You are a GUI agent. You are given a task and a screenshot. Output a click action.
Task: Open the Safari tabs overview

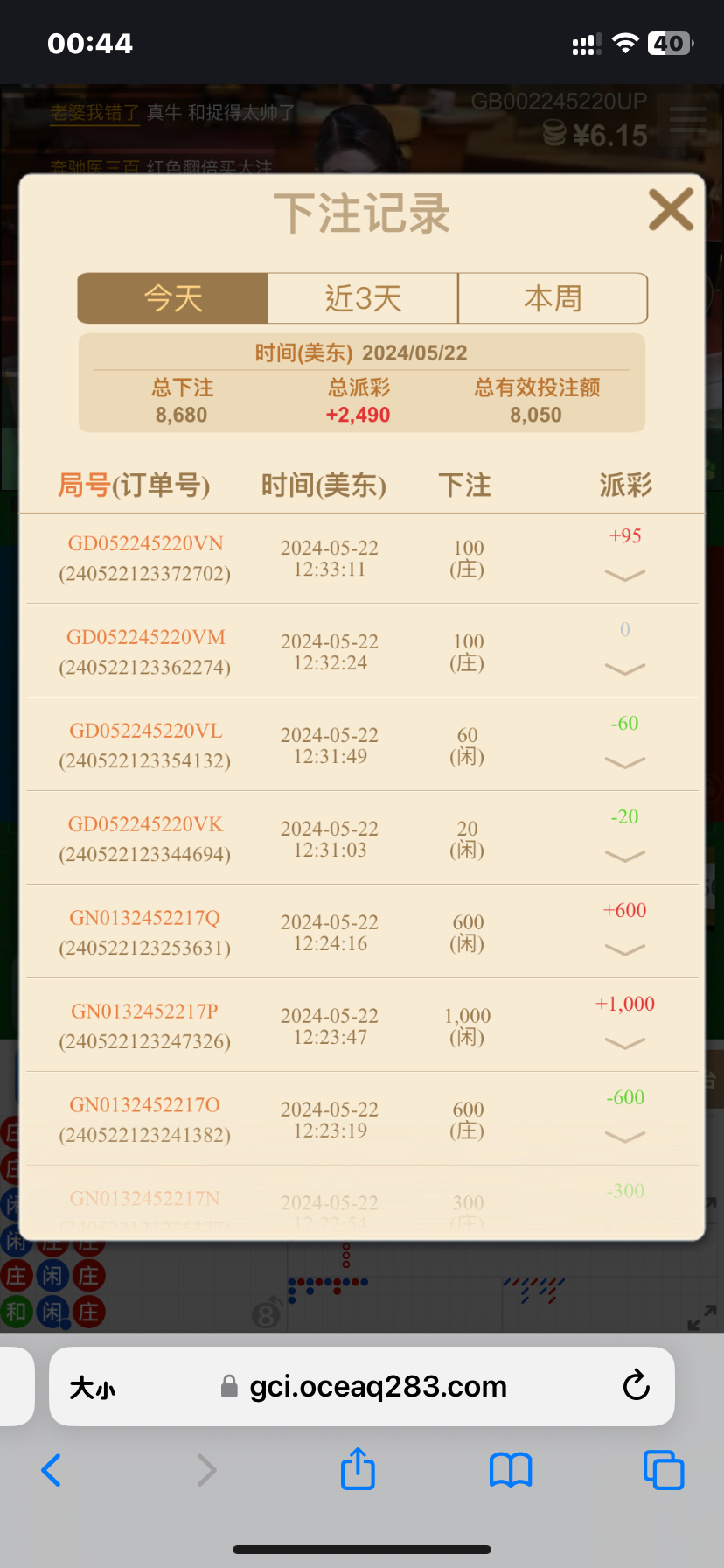[663, 1470]
